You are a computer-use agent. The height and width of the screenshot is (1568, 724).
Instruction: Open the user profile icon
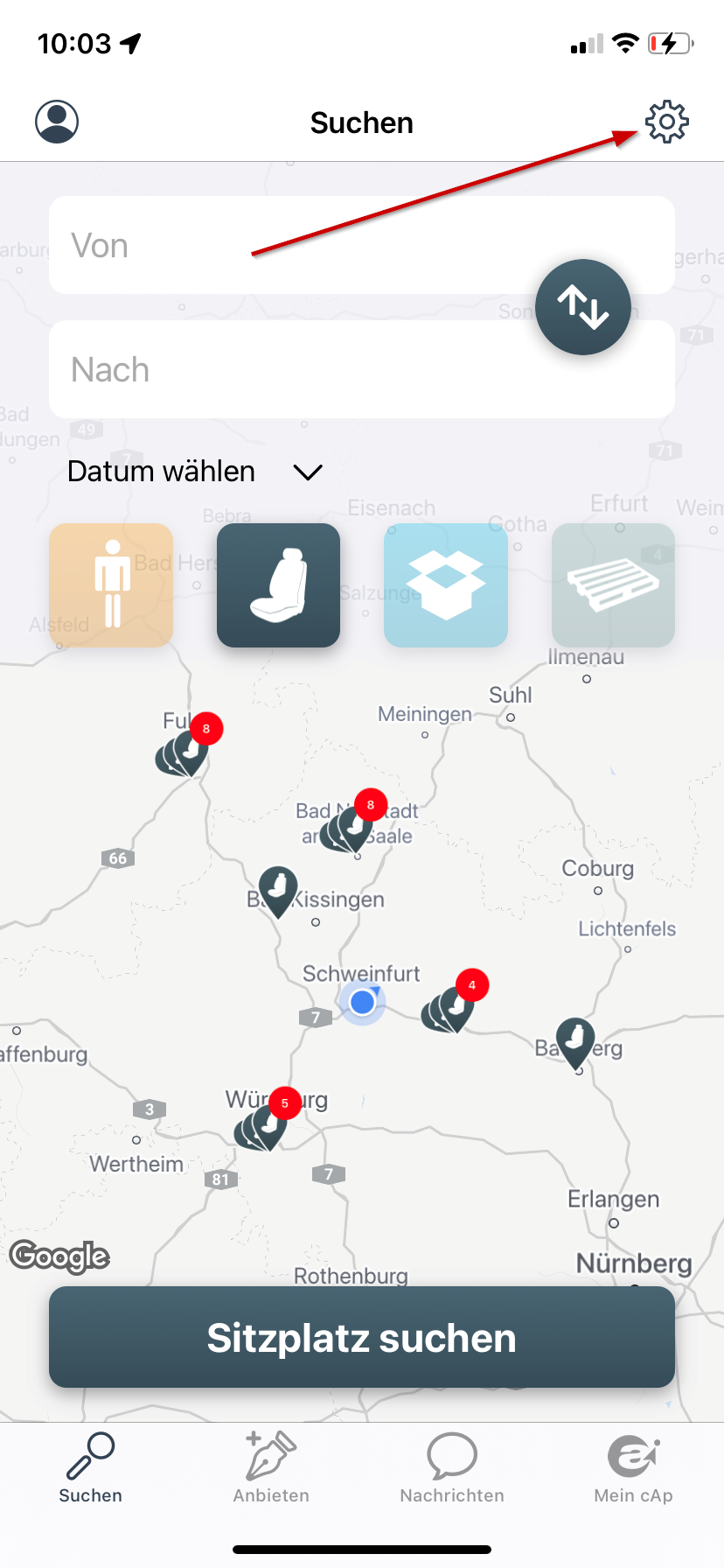point(57,122)
